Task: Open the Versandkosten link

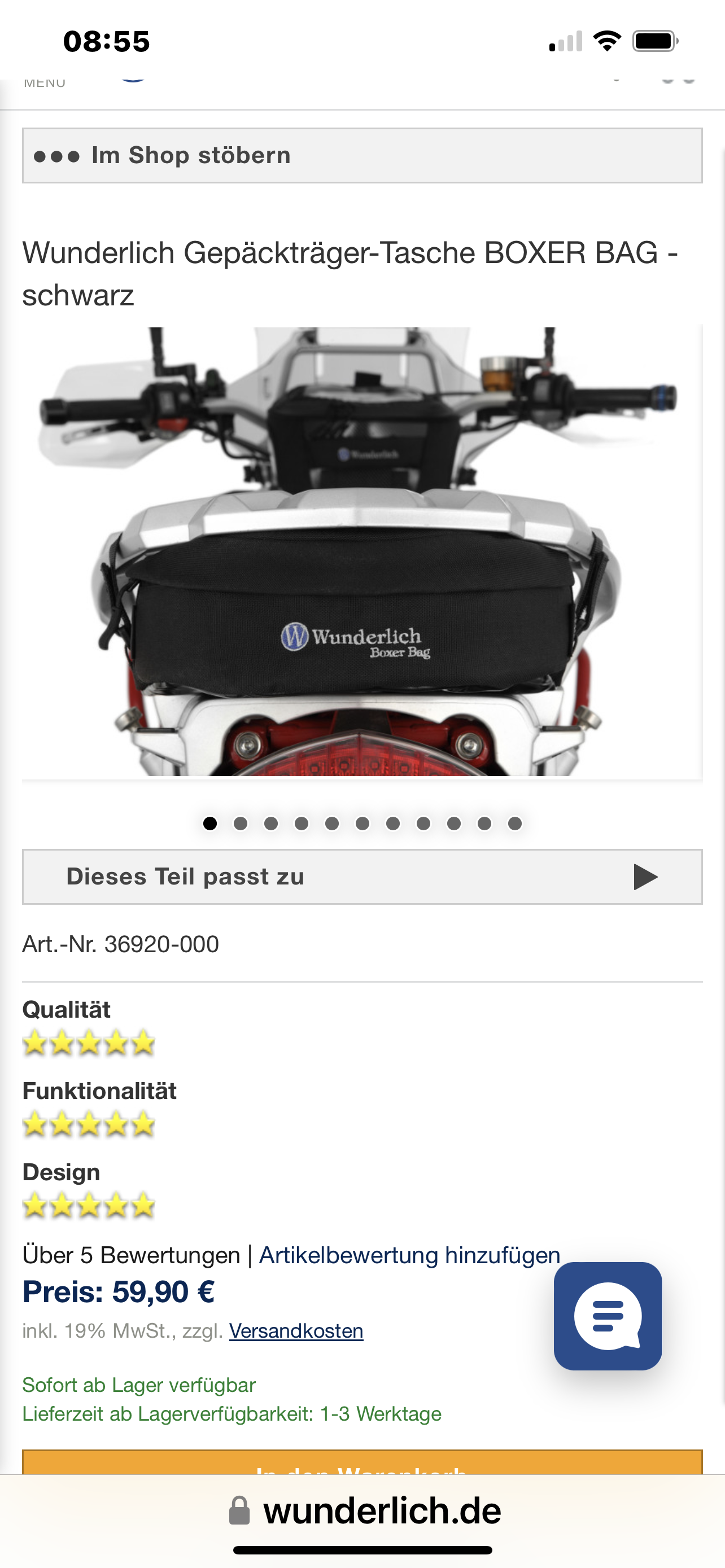Action: pos(296,1330)
